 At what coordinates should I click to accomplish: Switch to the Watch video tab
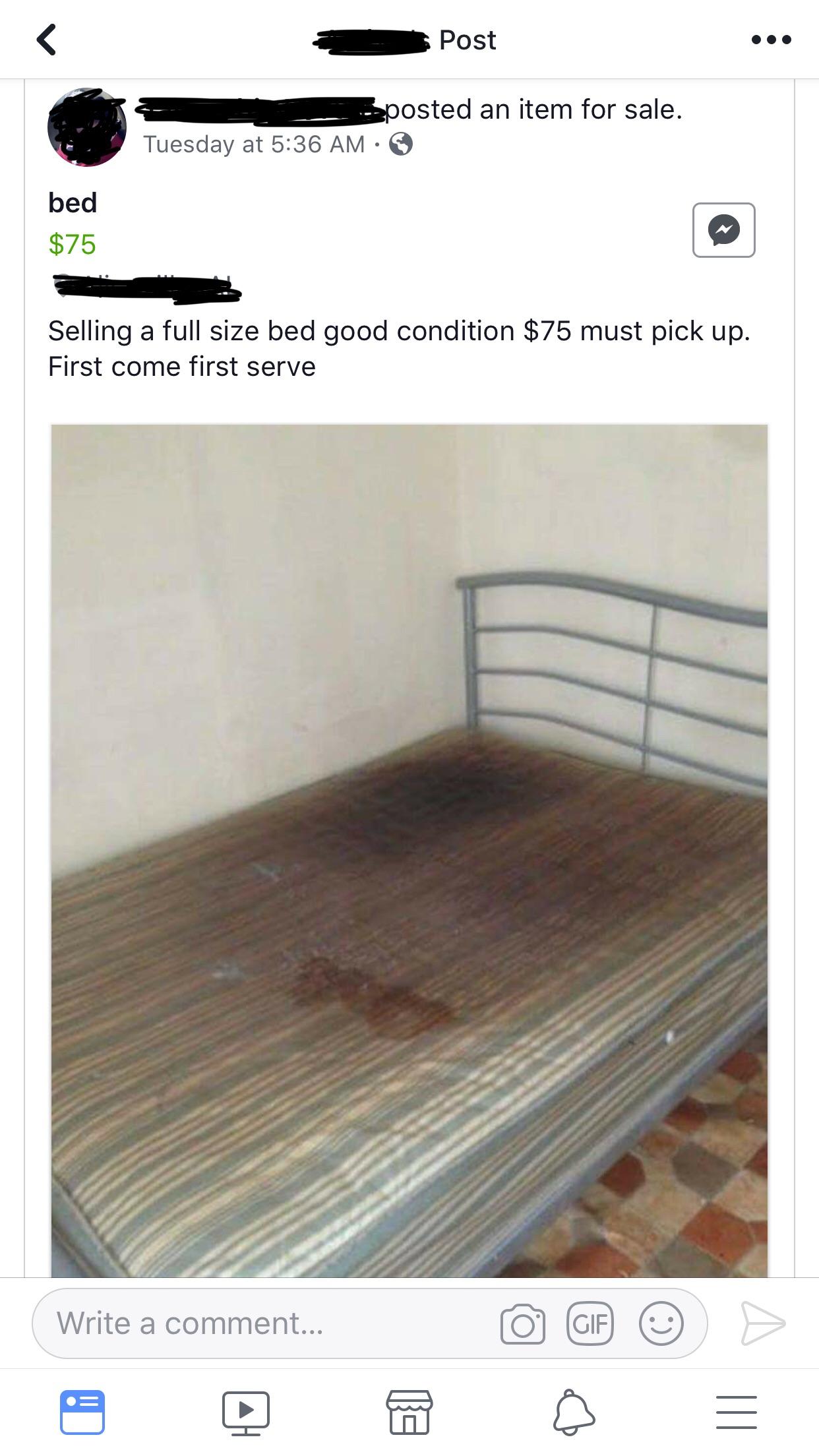246,1413
